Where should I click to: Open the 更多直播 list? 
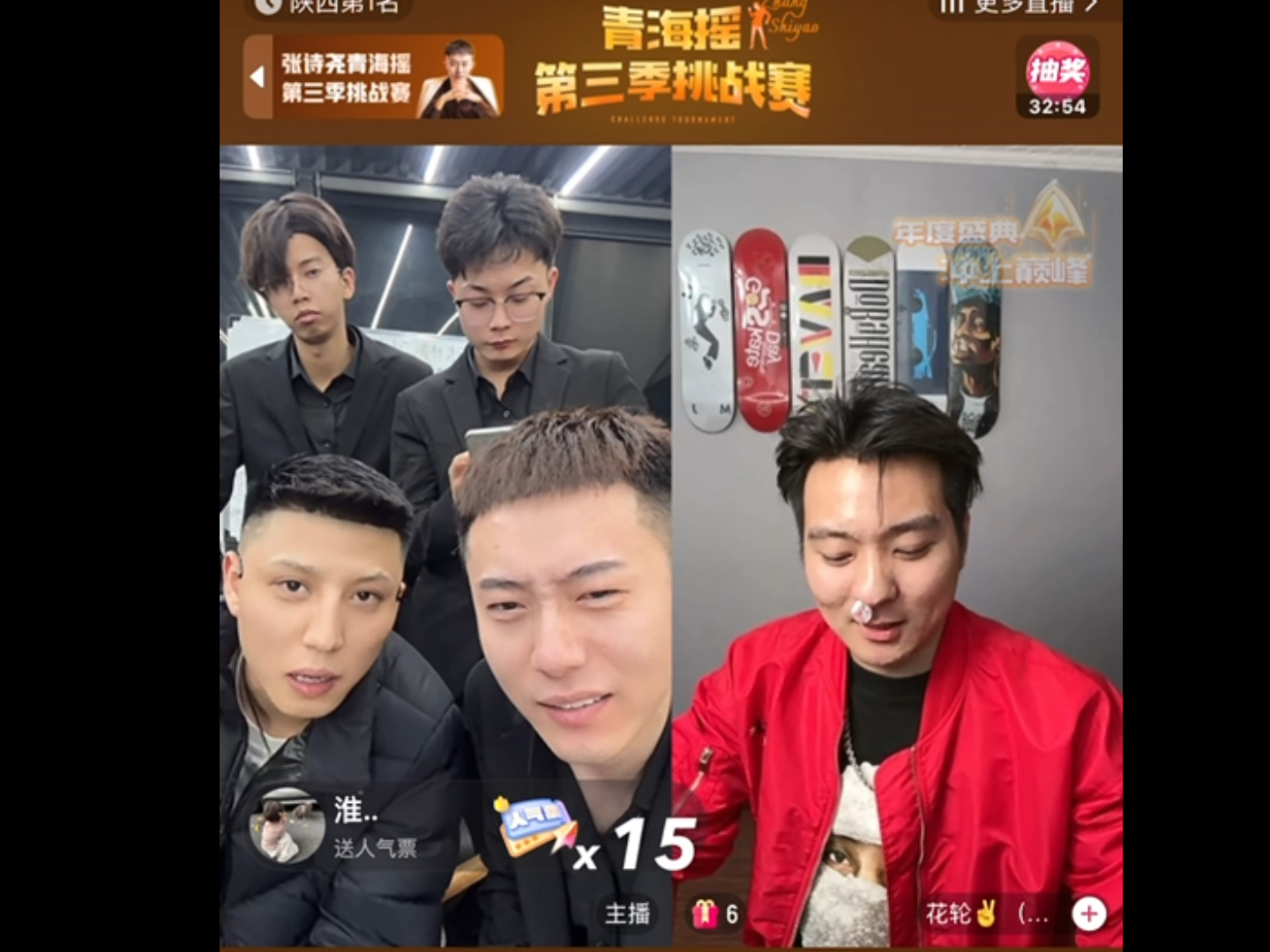(1021, 7)
